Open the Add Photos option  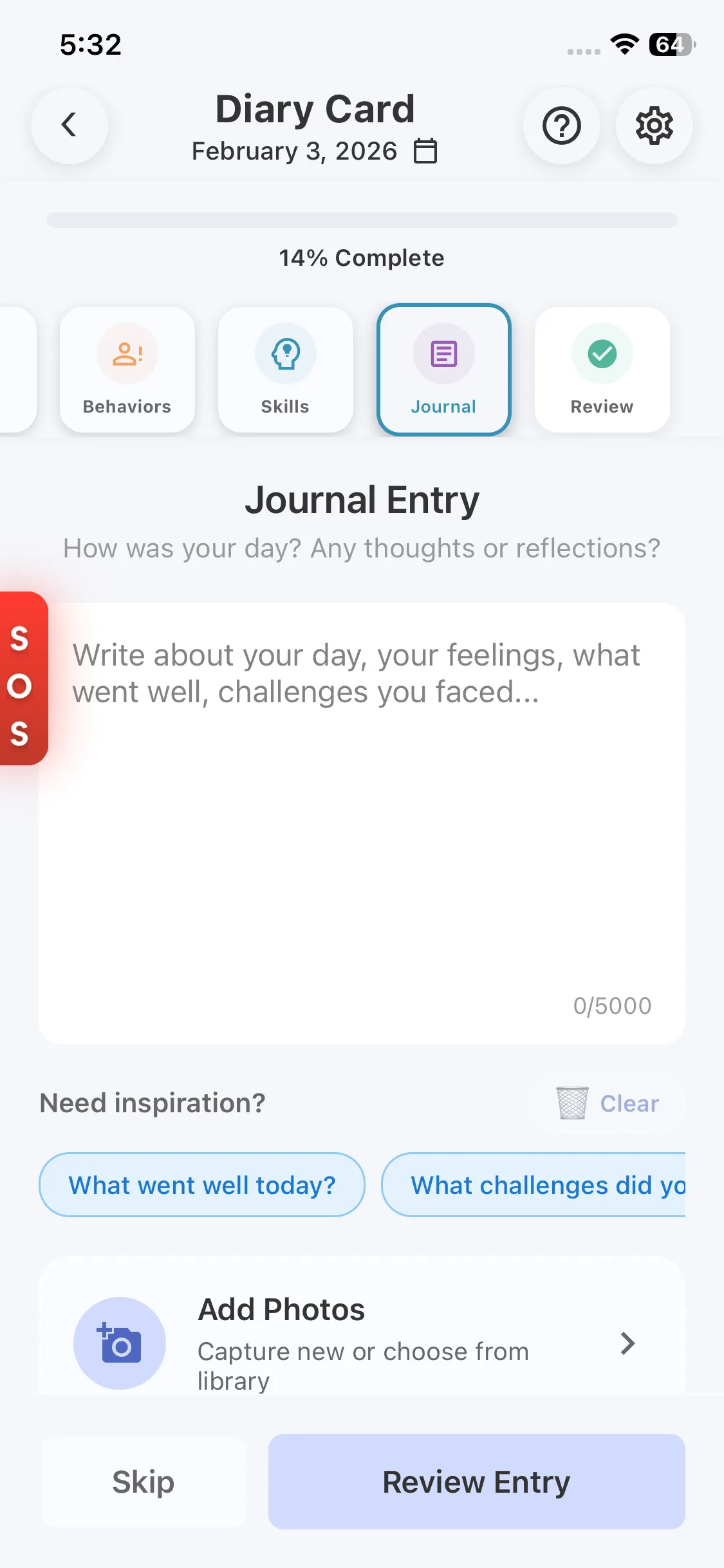click(360, 1343)
